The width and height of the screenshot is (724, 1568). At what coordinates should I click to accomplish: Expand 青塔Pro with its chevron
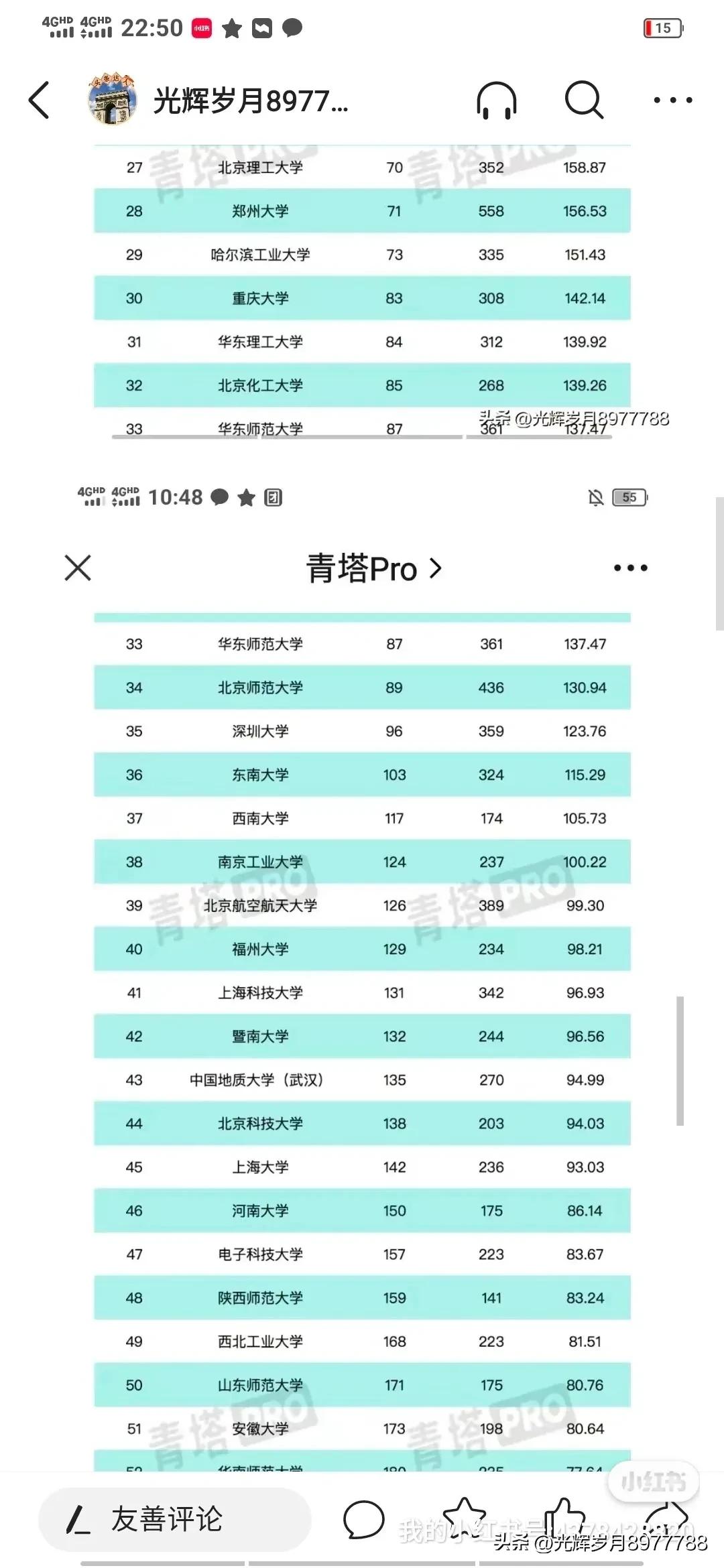pyautogui.click(x=436, y=568)
